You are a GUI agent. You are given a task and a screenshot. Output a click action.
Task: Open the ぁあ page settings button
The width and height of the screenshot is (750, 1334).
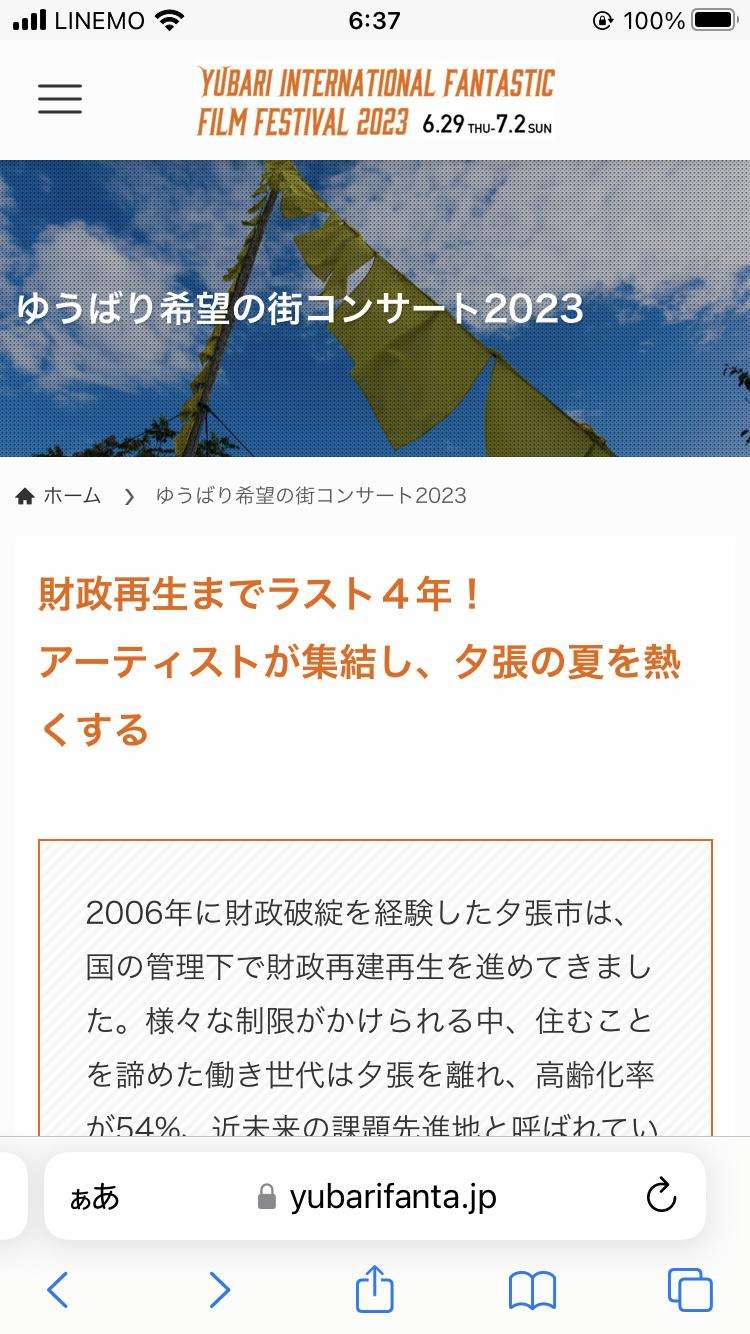[x=95, y=1197]
